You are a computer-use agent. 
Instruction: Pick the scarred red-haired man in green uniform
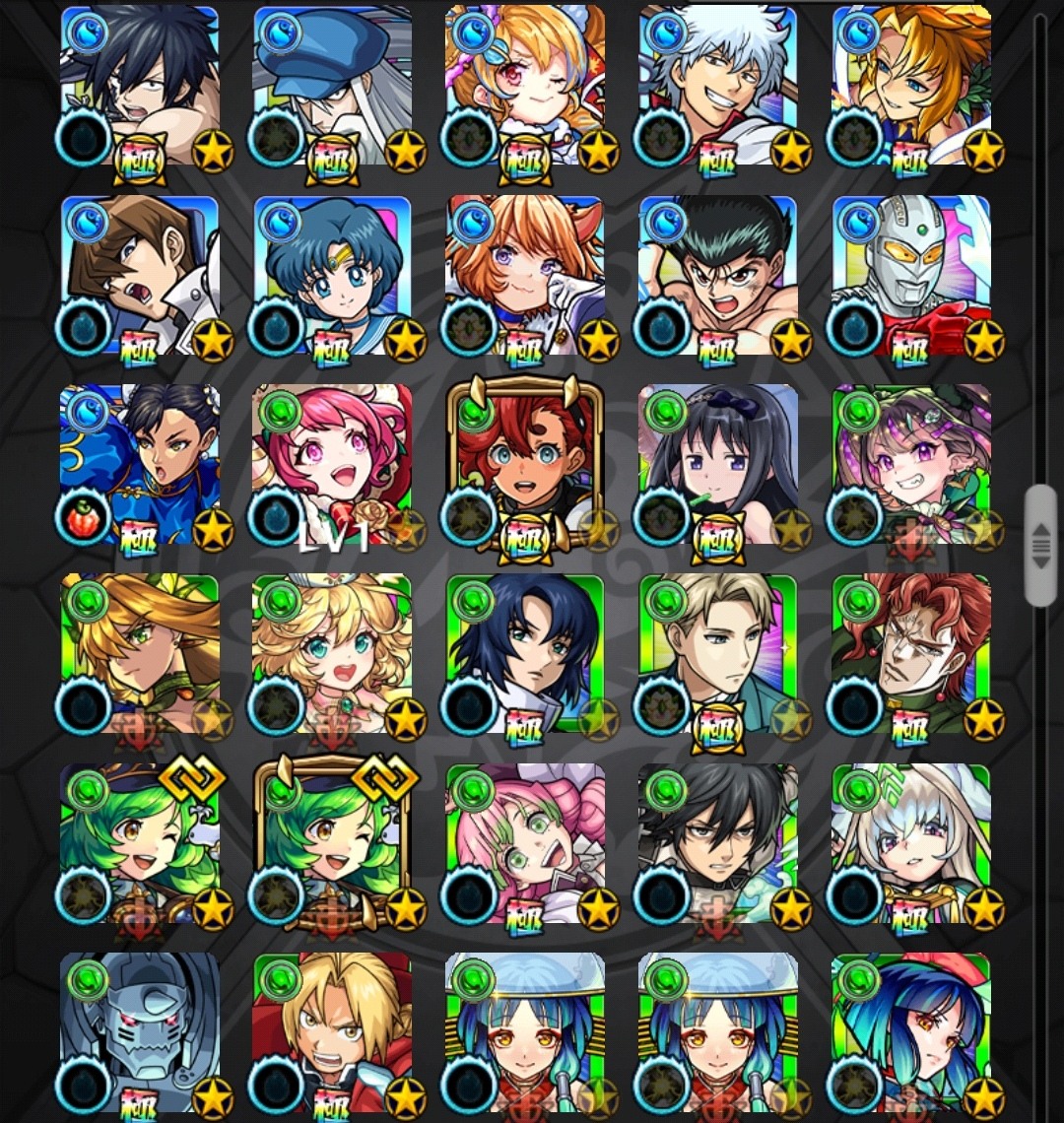point(911,653)
